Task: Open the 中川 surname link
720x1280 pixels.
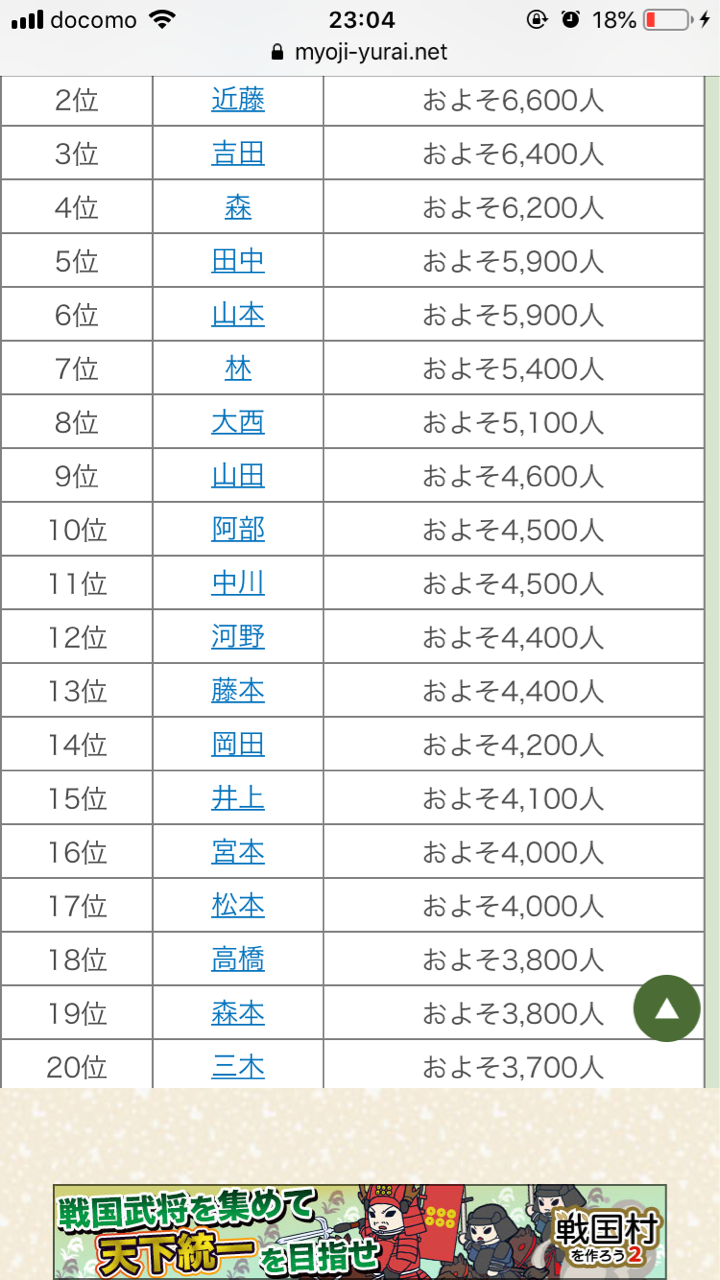Action: coord(238,583)
